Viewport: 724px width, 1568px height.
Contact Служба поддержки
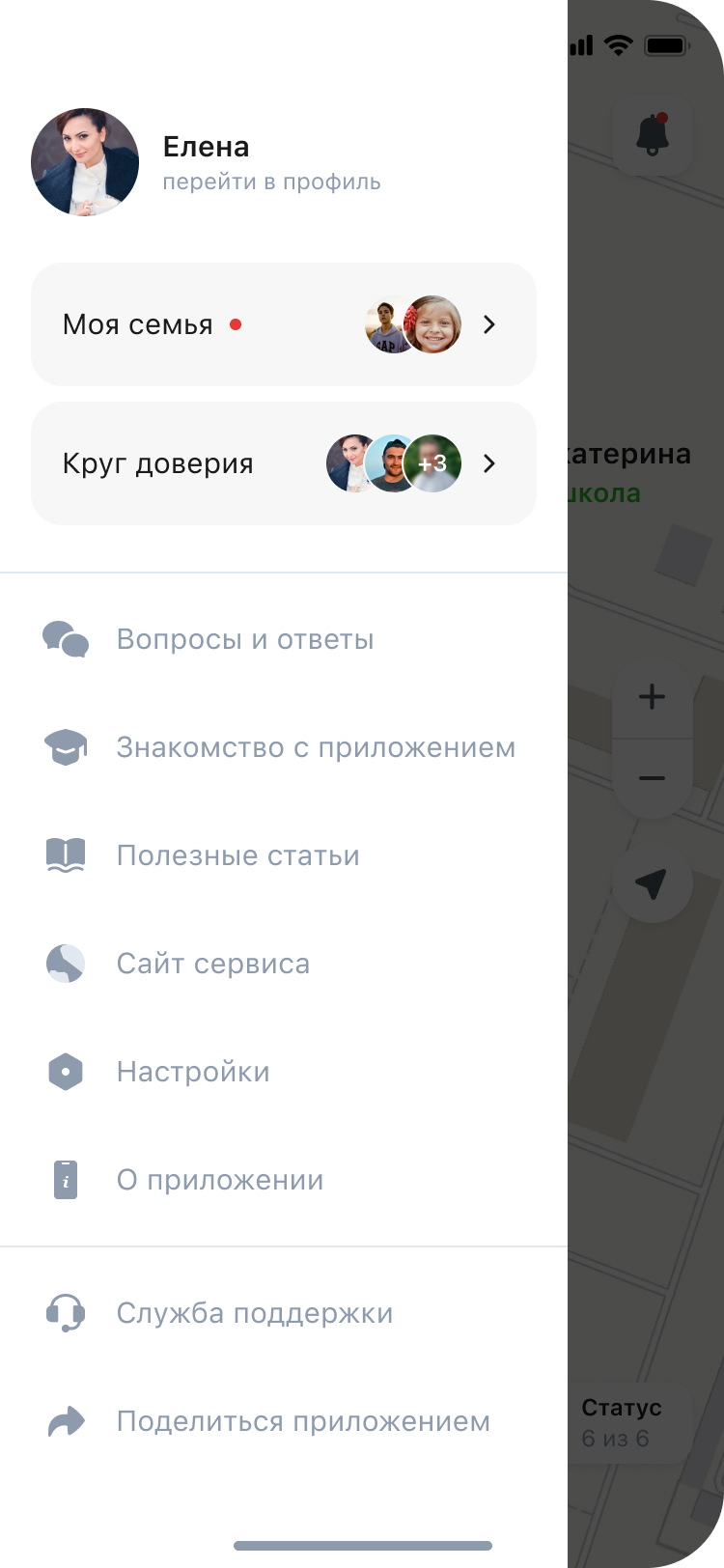pos(284,1313)
